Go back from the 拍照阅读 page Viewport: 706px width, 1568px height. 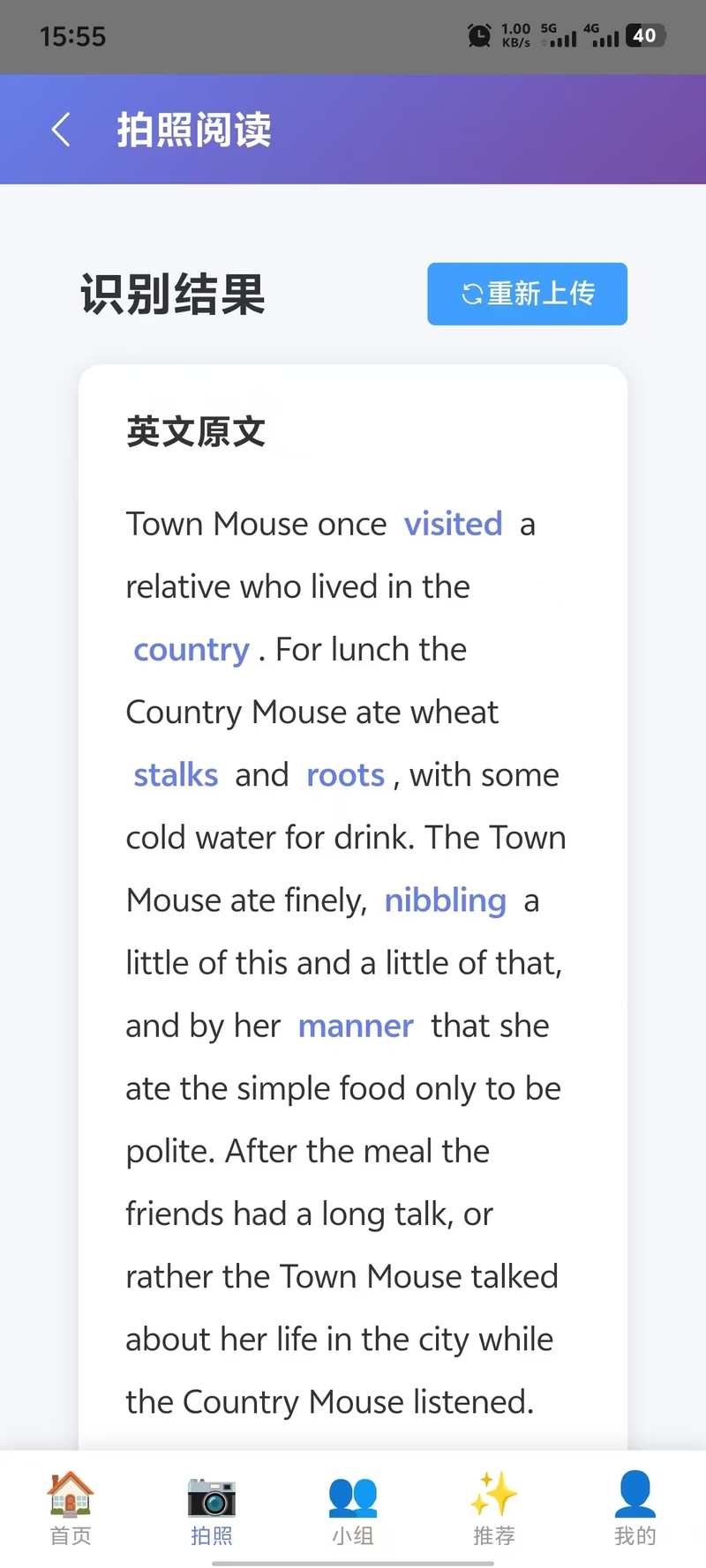pos(60,130)
